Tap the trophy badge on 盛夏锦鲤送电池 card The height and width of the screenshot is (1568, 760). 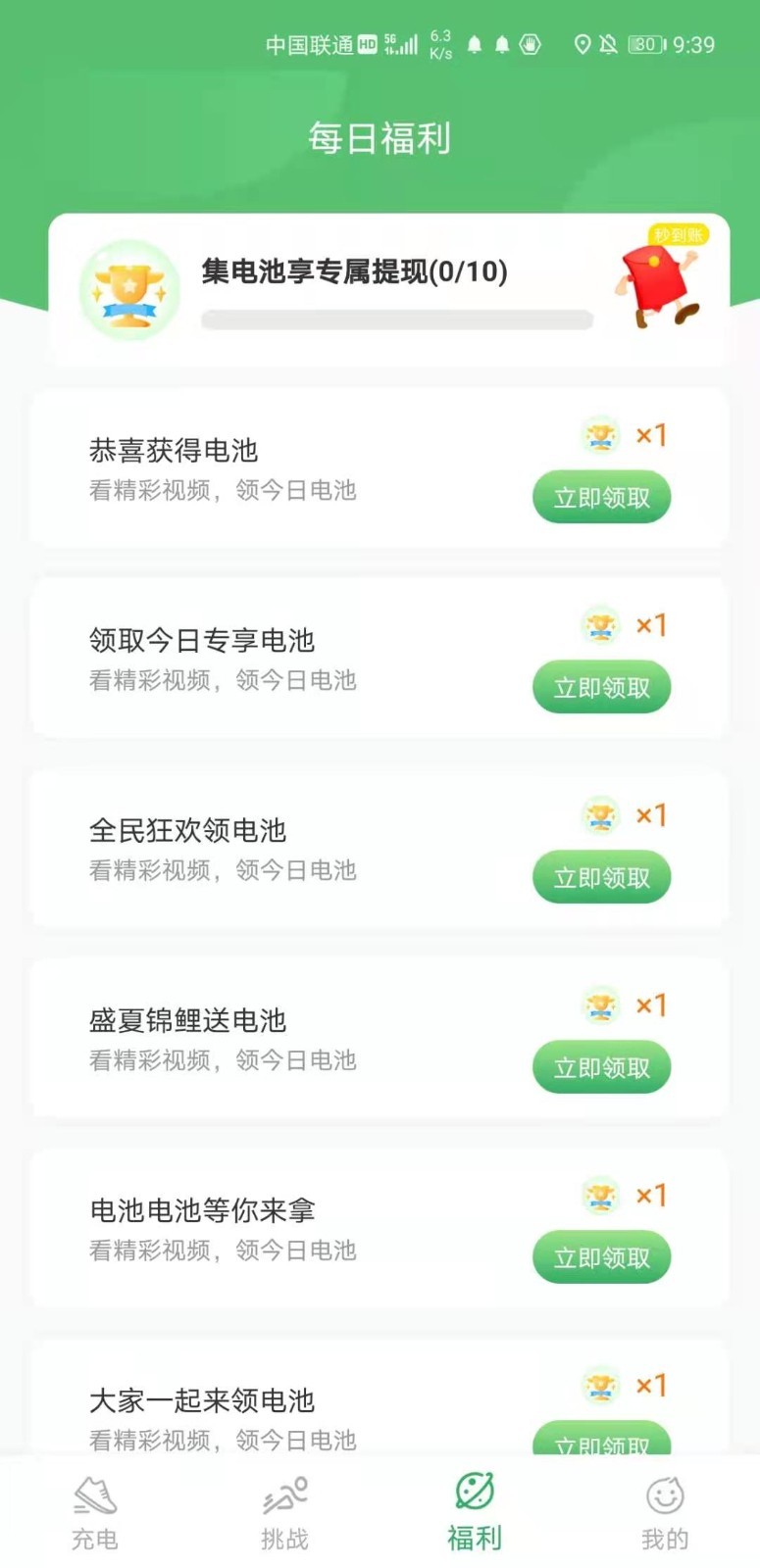click(x=601, y=1005)
